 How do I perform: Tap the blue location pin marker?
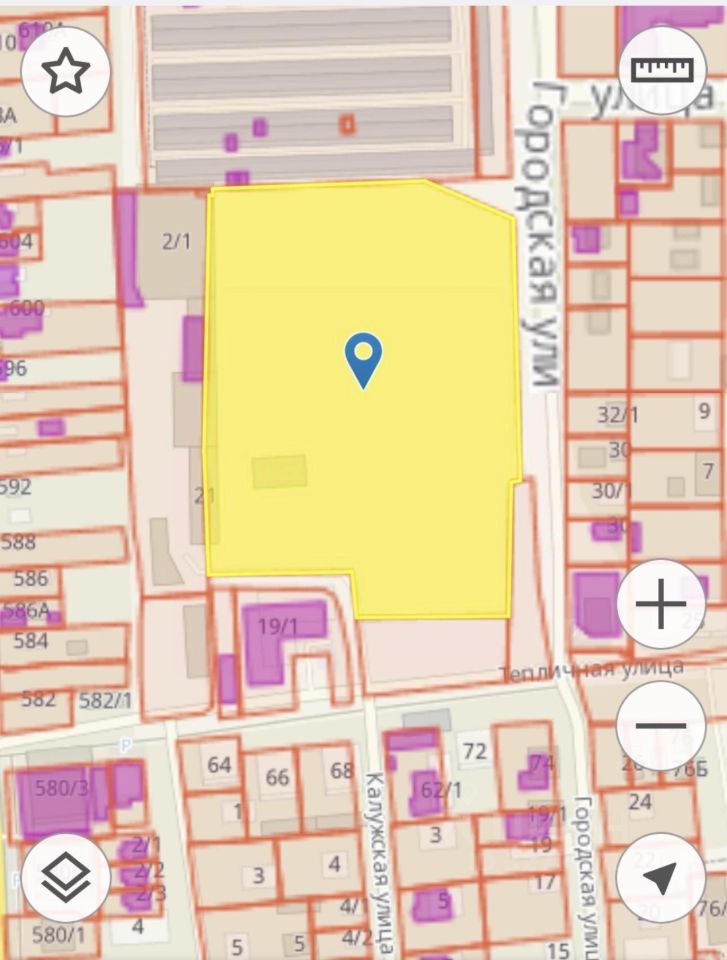point(363,358)
